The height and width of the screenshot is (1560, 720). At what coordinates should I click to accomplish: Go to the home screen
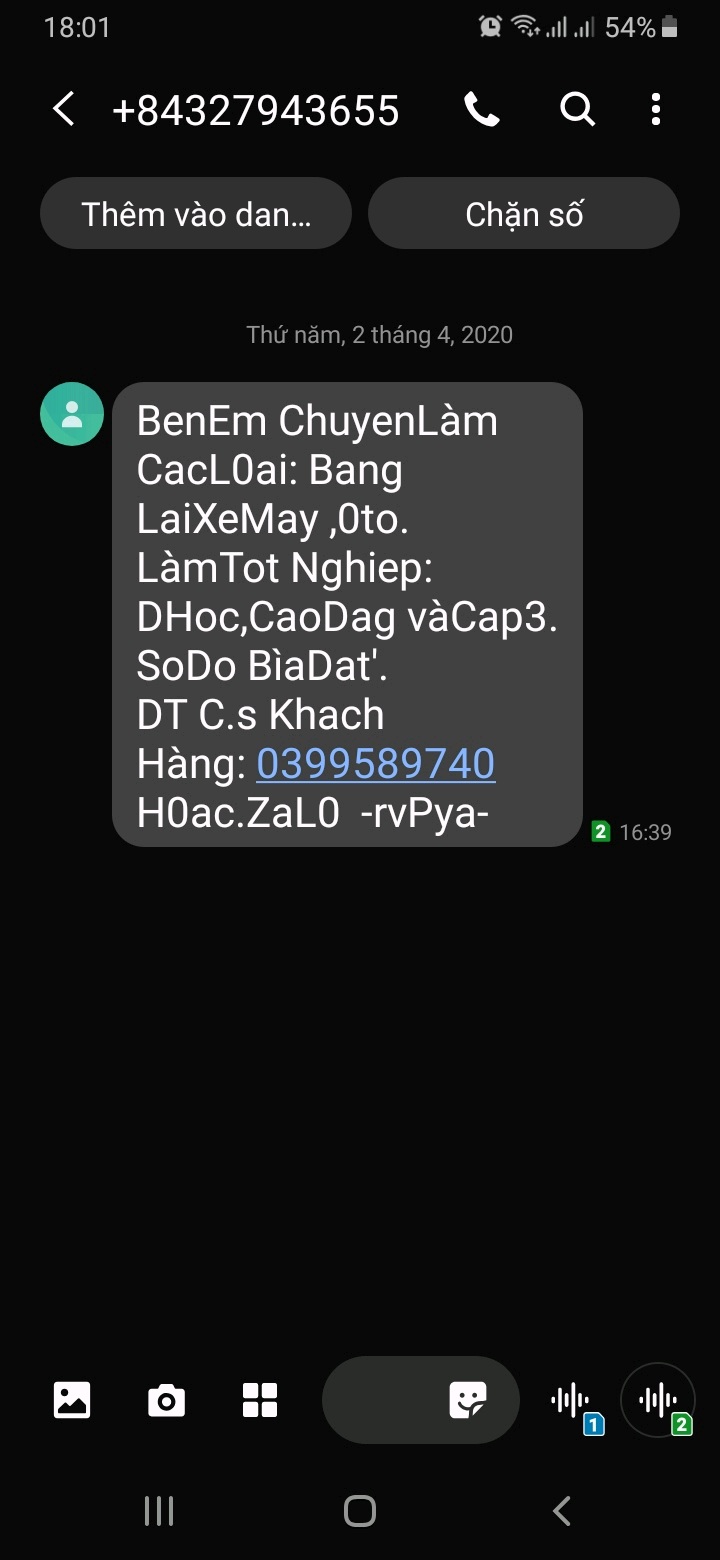tap(360, 1510)
